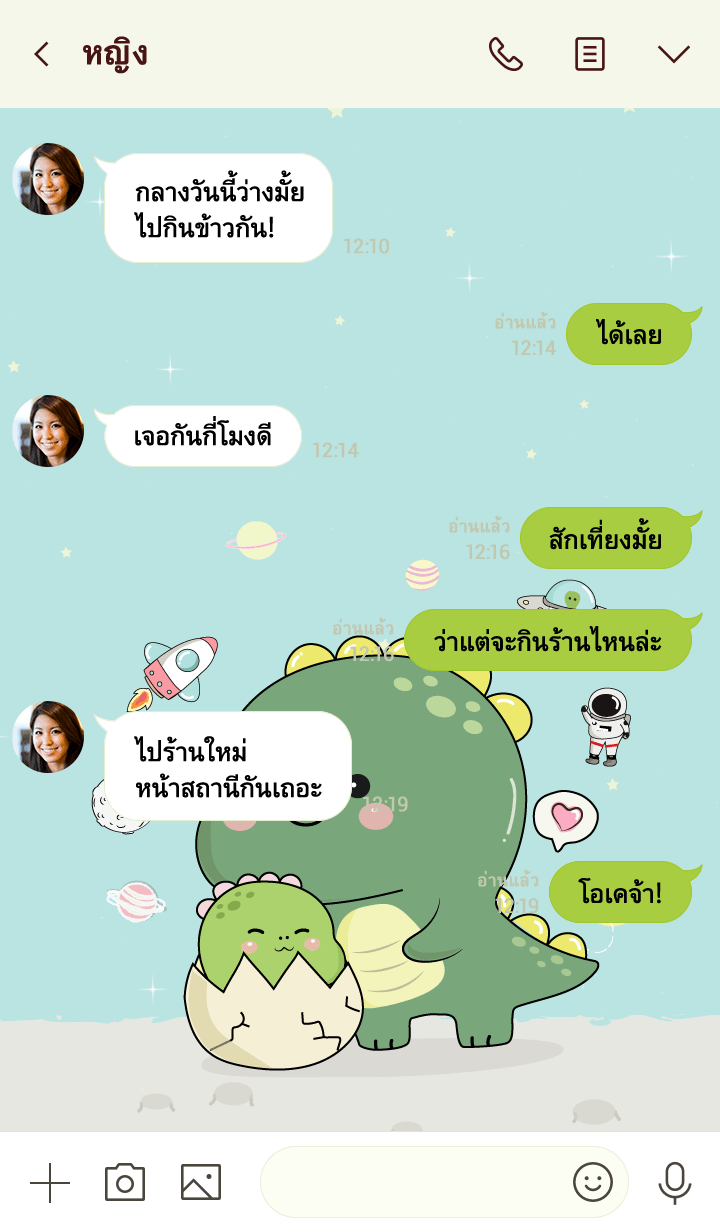This screenshot has width=720, height=1232.
Task: Open the emoji and sticker picker
Action: (x=593, y=1182)
